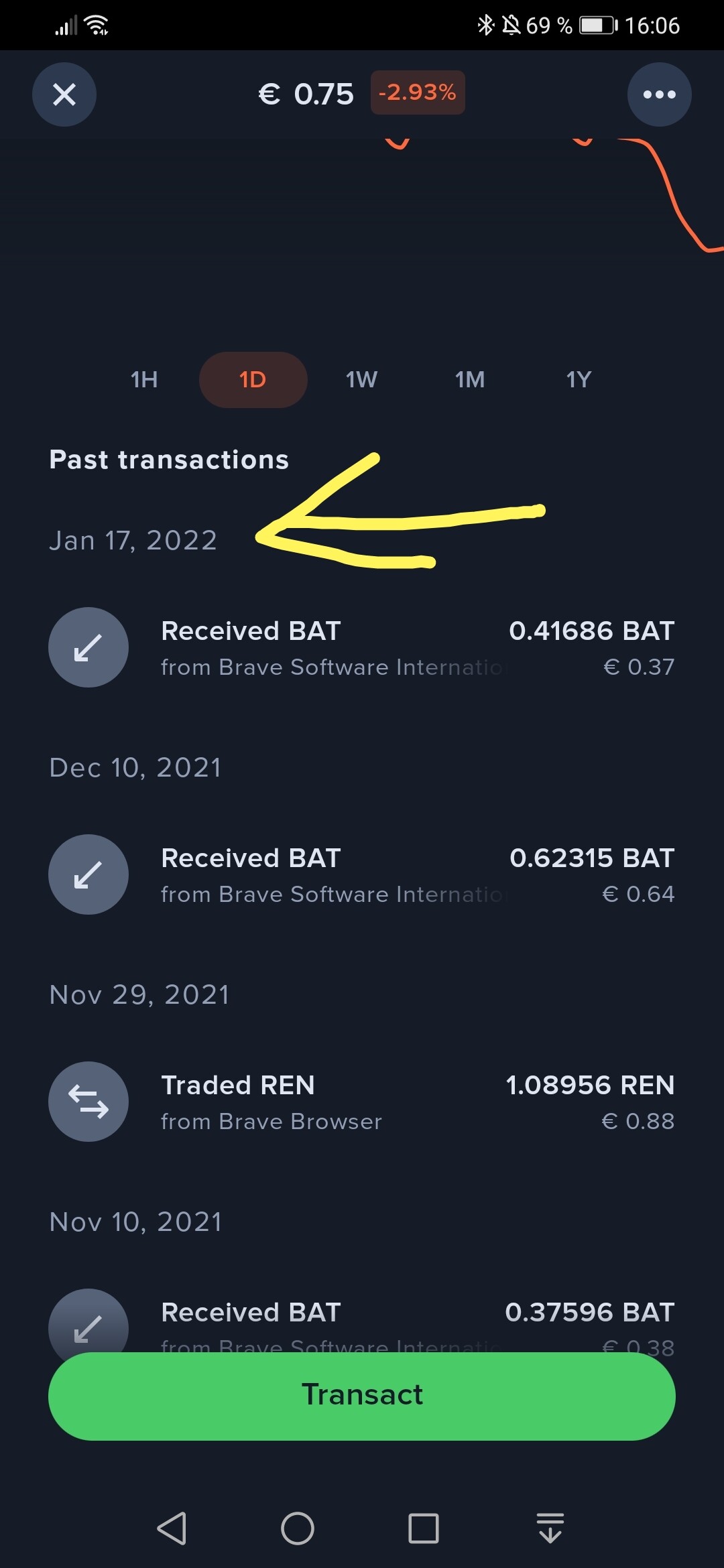Tap the green Transact button
The width and height of the screenshot is (724, 1568).
point(361,1396)
